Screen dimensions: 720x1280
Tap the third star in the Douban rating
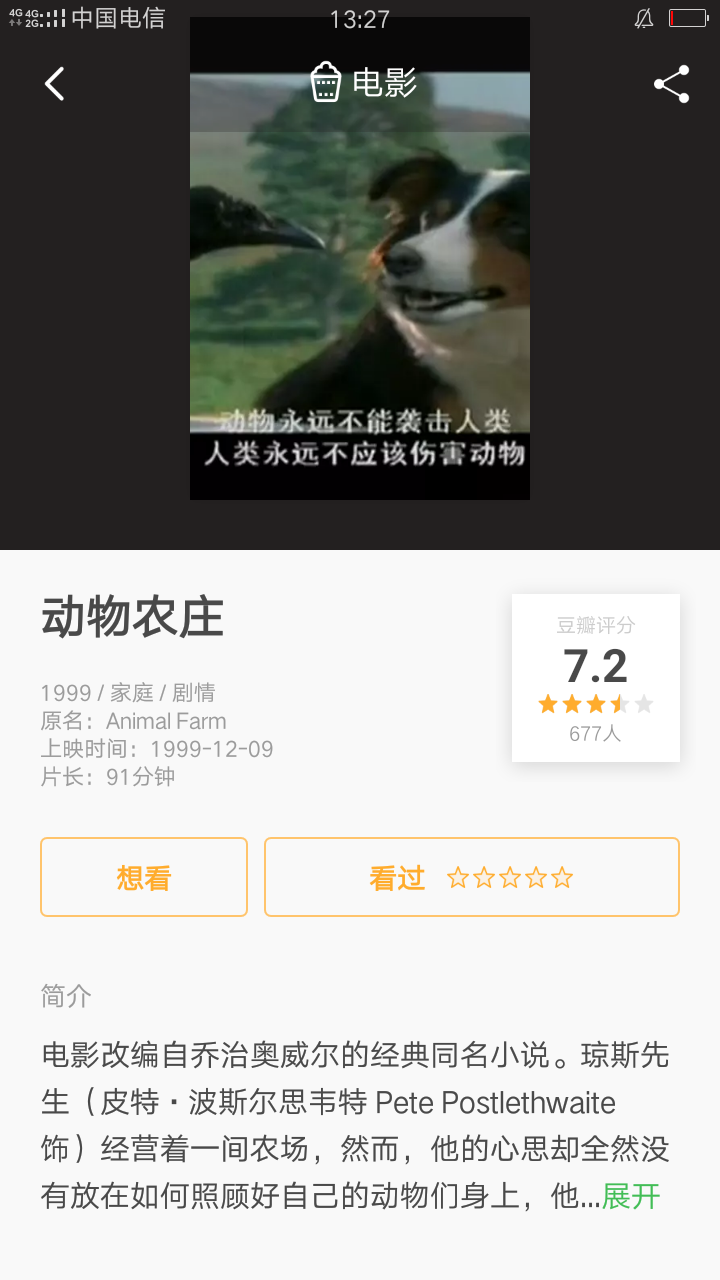tap(595, 703)
